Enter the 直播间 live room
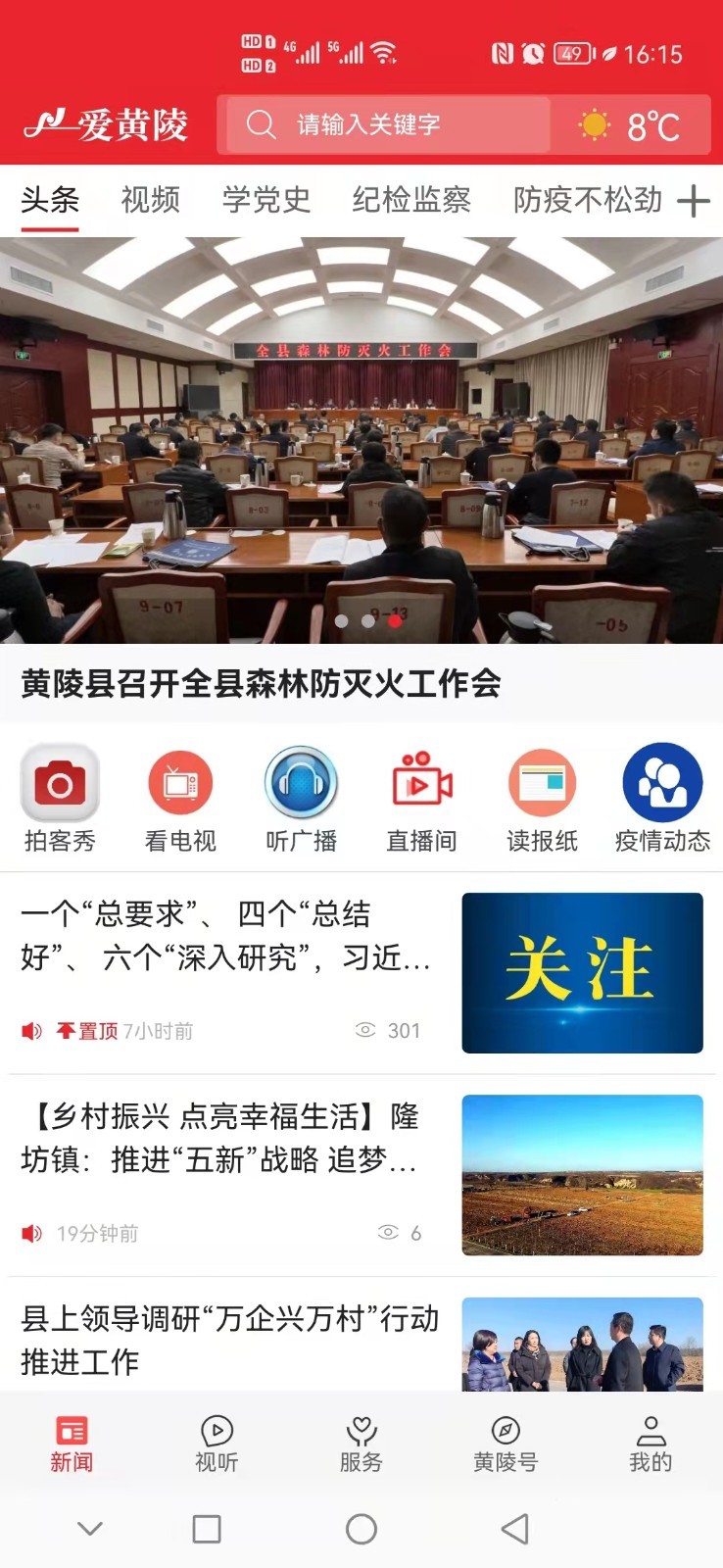The width and height of the screenshot is (723, 1568). pyautogui.click(x=421, y=798)
